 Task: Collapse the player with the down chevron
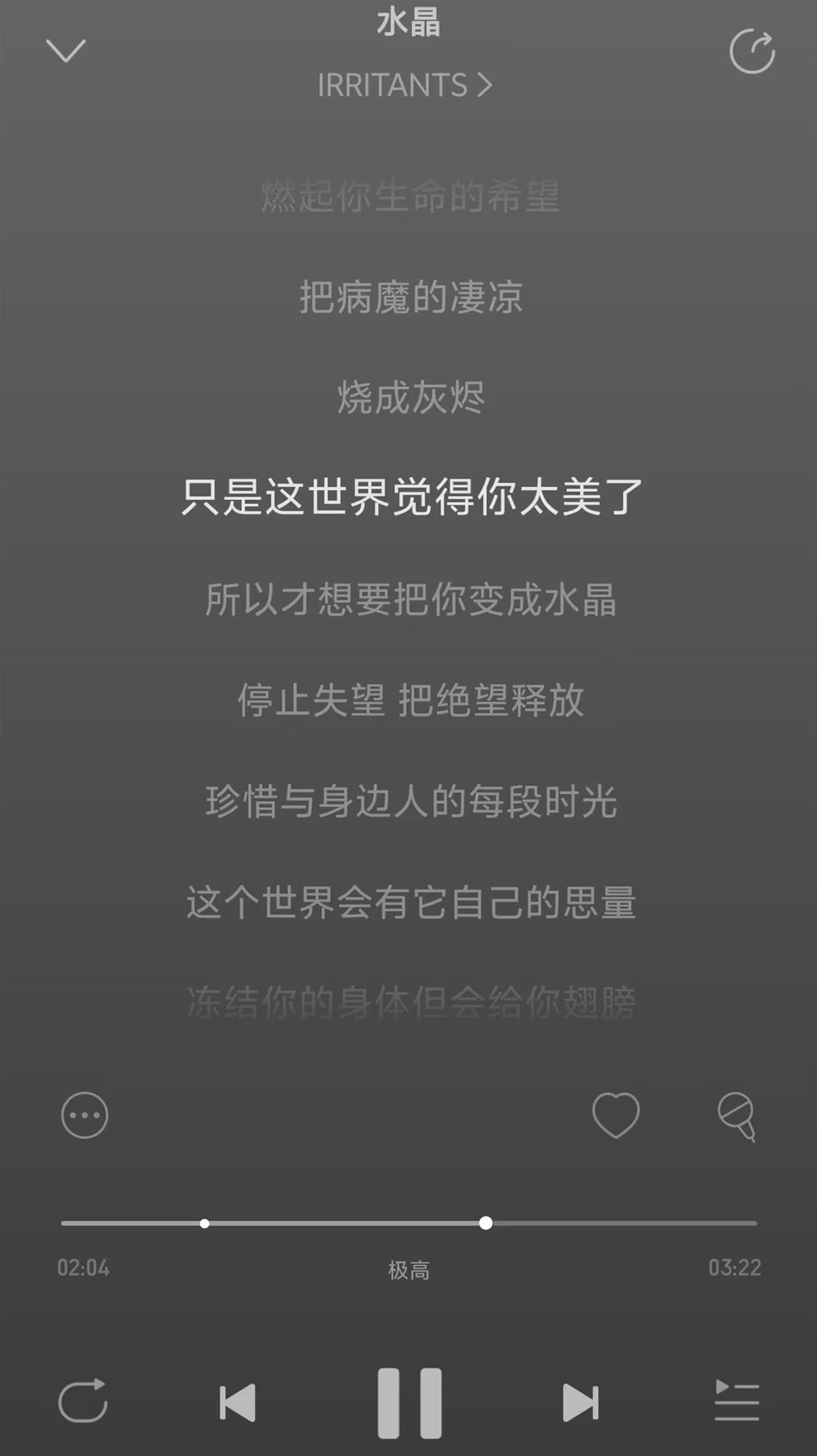pos(66,51)
